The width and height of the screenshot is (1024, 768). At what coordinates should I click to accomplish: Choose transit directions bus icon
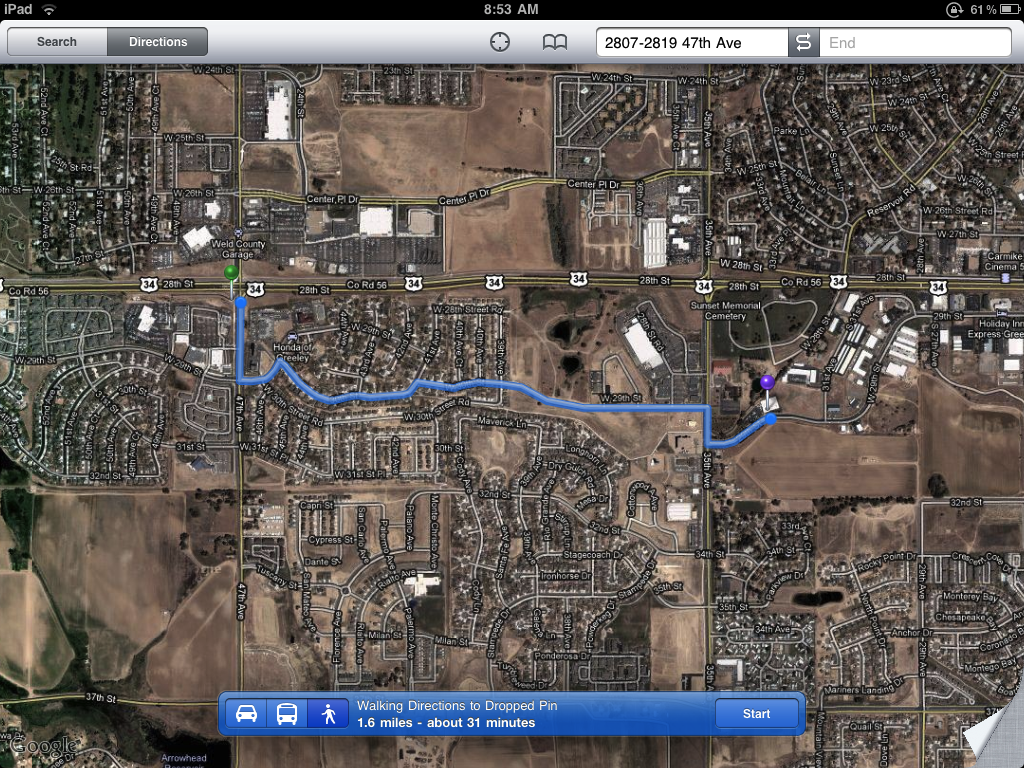coord(287,714)
